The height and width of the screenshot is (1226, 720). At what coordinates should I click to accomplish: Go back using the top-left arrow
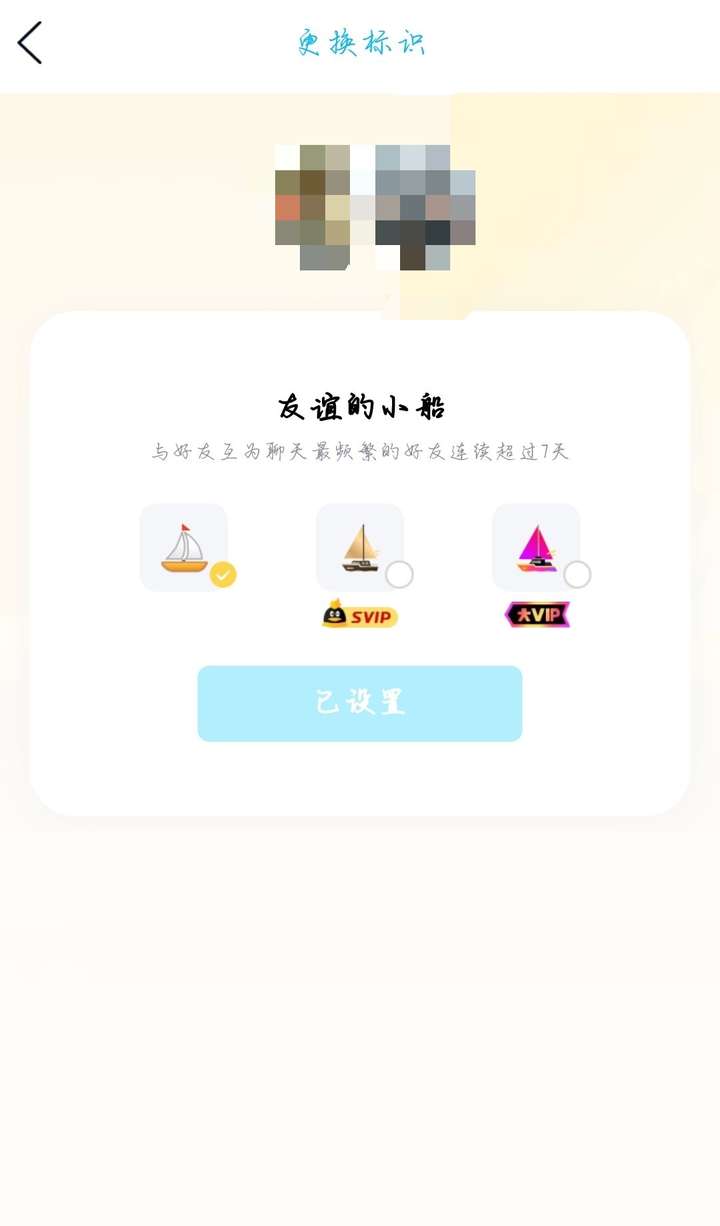(x=30, y=43)
